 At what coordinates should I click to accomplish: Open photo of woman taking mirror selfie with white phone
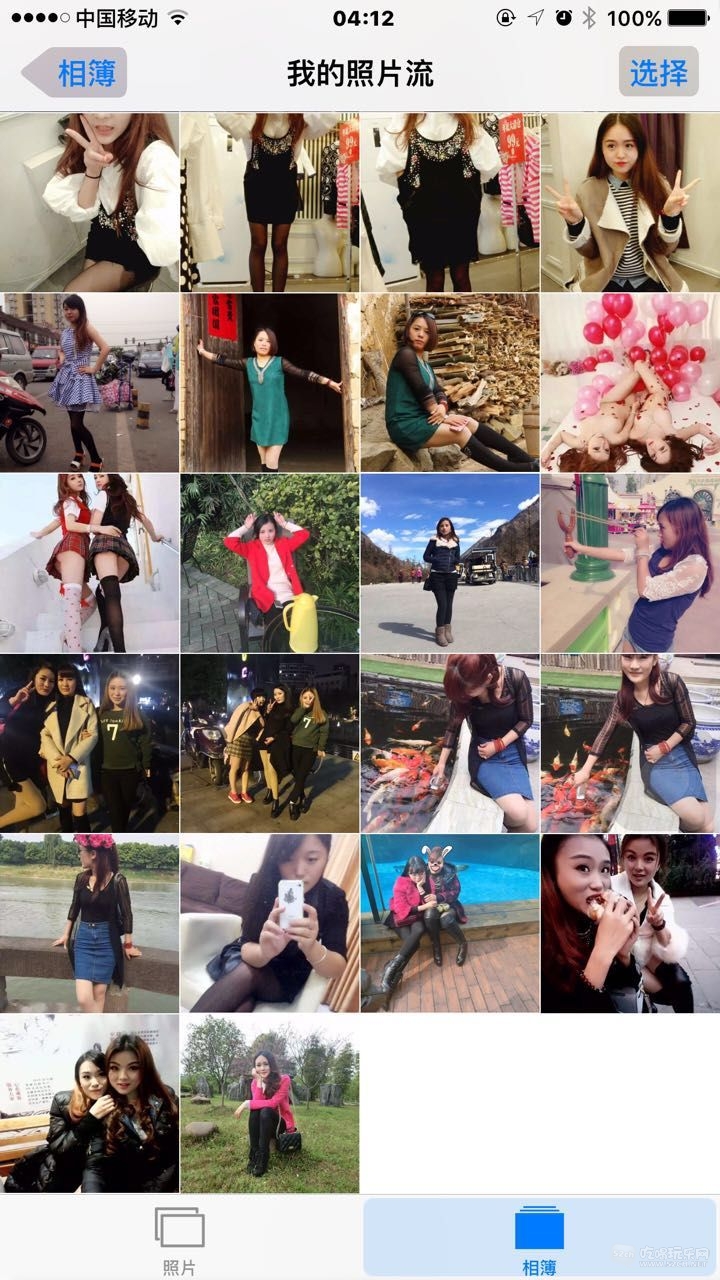270,923
